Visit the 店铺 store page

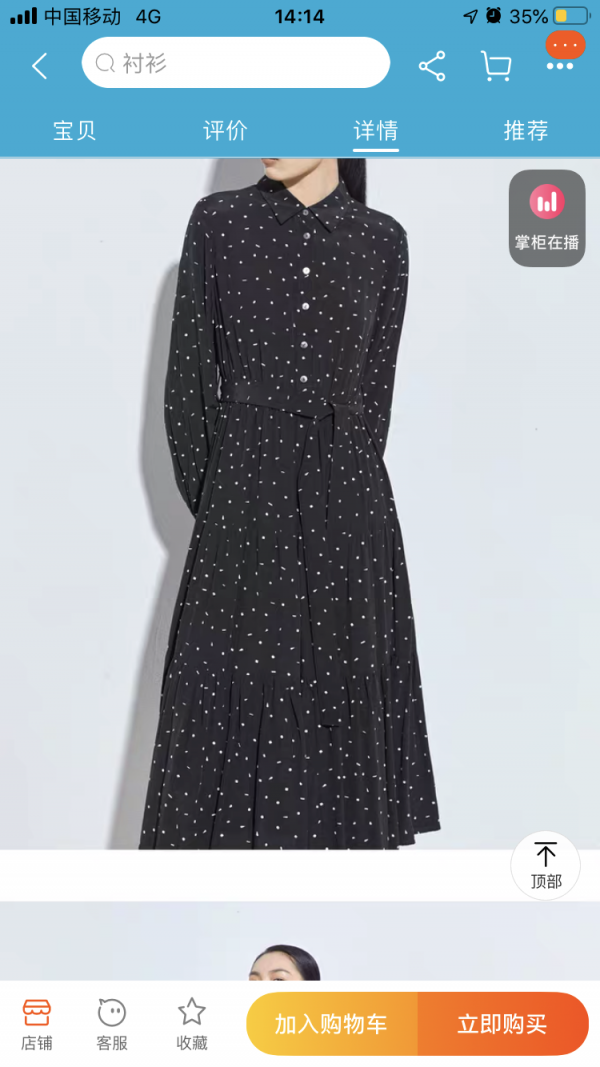(37, 1024)
